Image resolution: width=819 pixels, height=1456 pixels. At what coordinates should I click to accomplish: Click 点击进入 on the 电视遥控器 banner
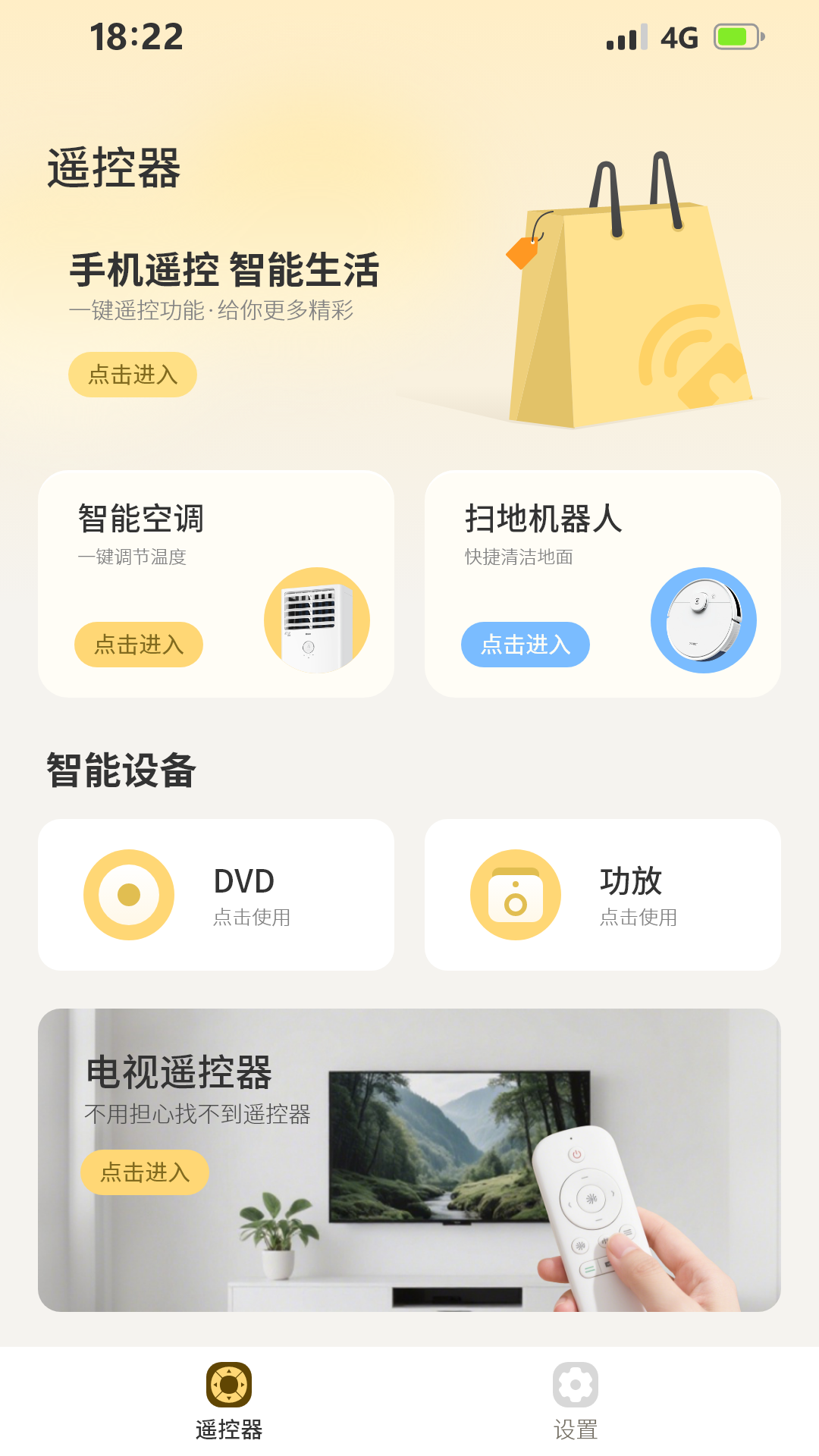pyautogui.click(x=146, y=1172)
